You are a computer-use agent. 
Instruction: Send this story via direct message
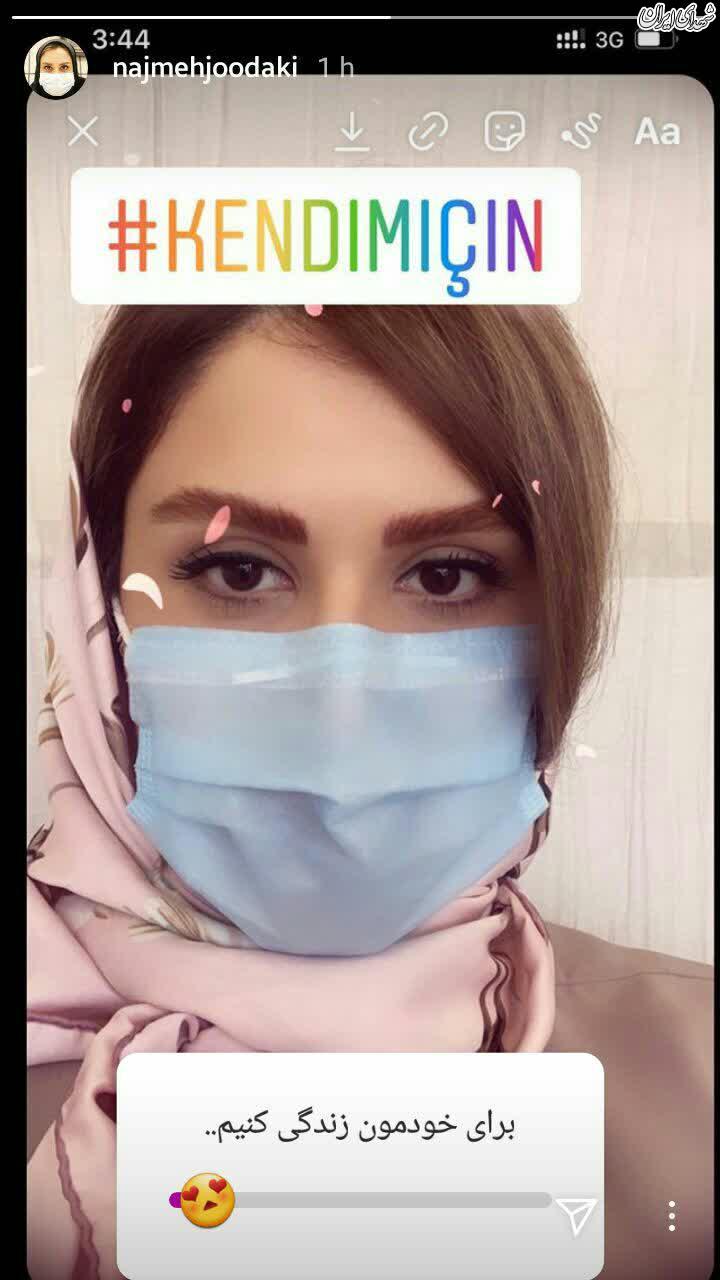(x=576, y=1215)
